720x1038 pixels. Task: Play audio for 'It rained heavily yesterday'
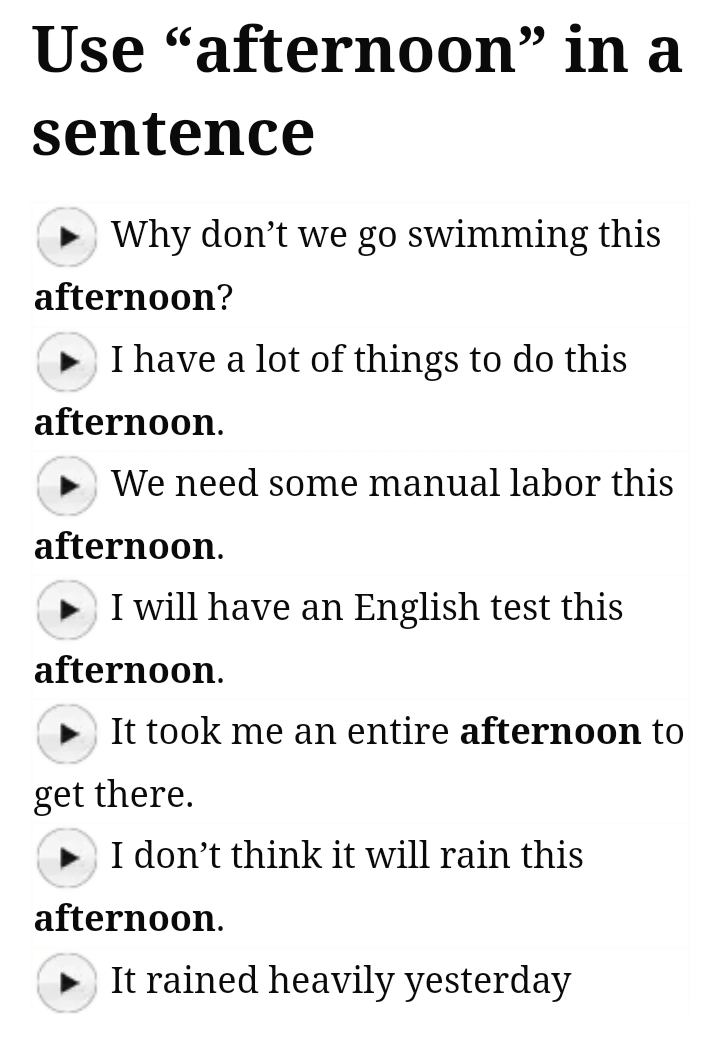pyautogui.click(x=66, y=982)
